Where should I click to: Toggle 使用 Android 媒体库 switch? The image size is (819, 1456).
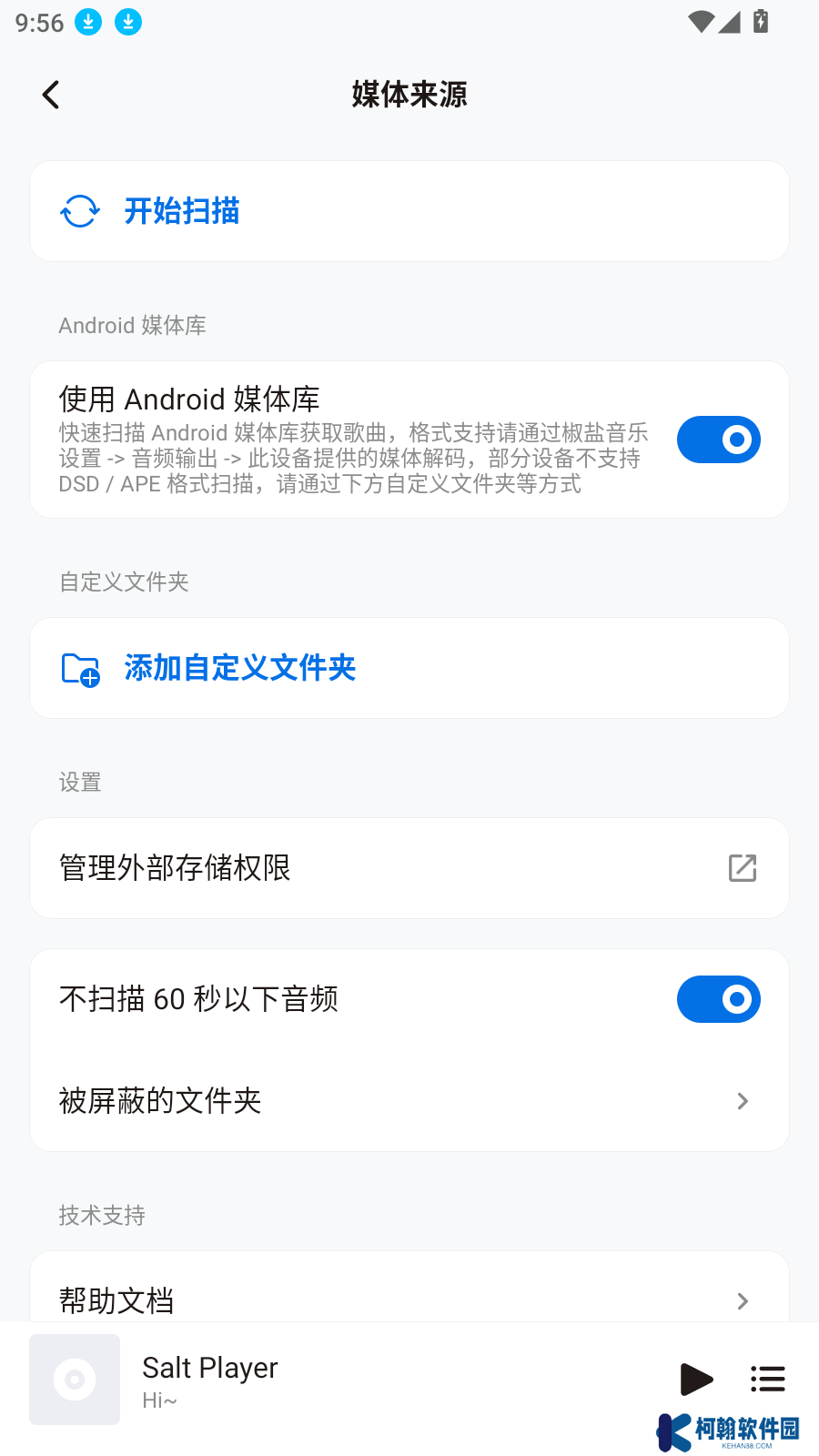point(718,440)
